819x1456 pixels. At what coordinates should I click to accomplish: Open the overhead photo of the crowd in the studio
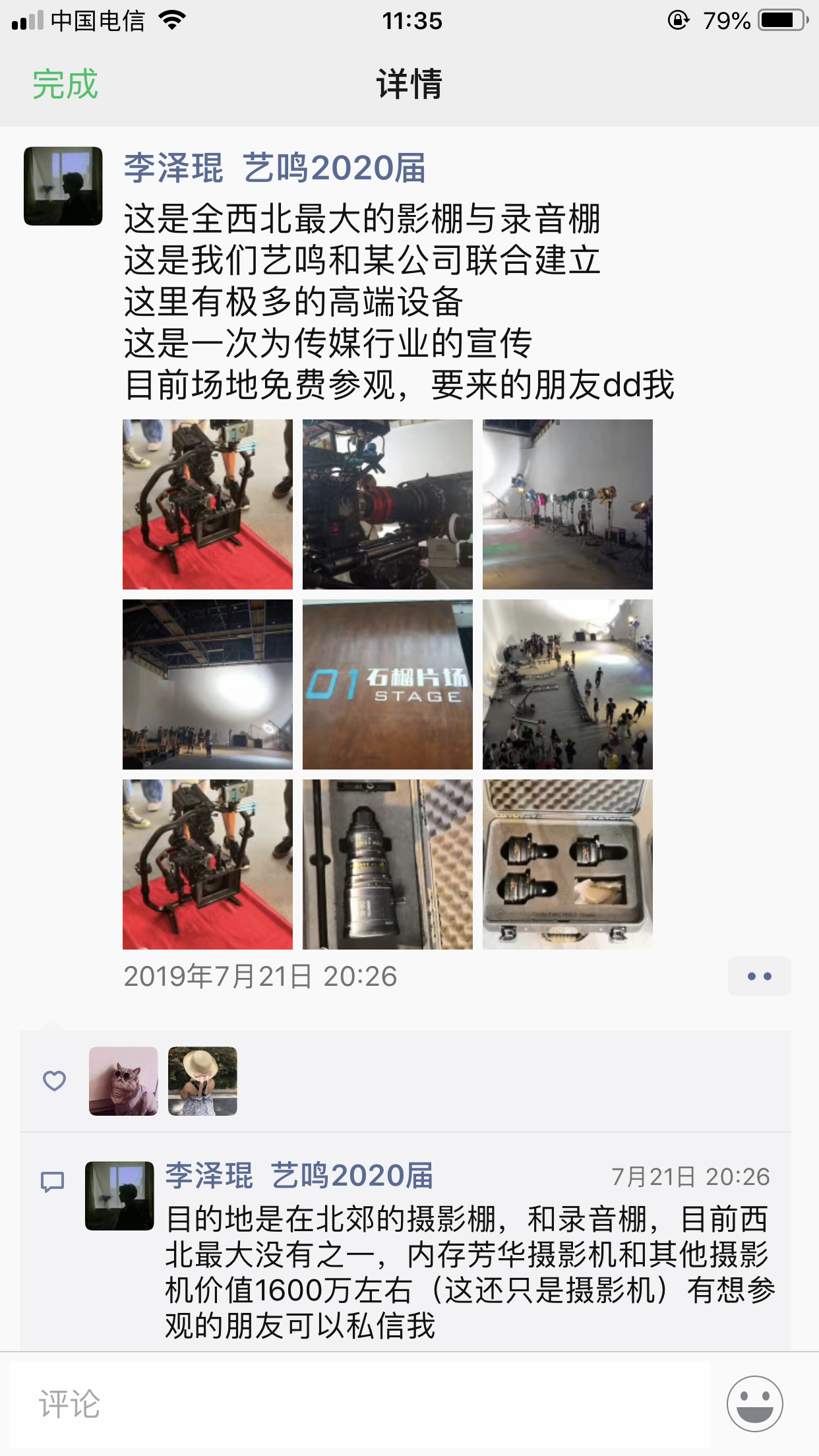tap(567, 684)
